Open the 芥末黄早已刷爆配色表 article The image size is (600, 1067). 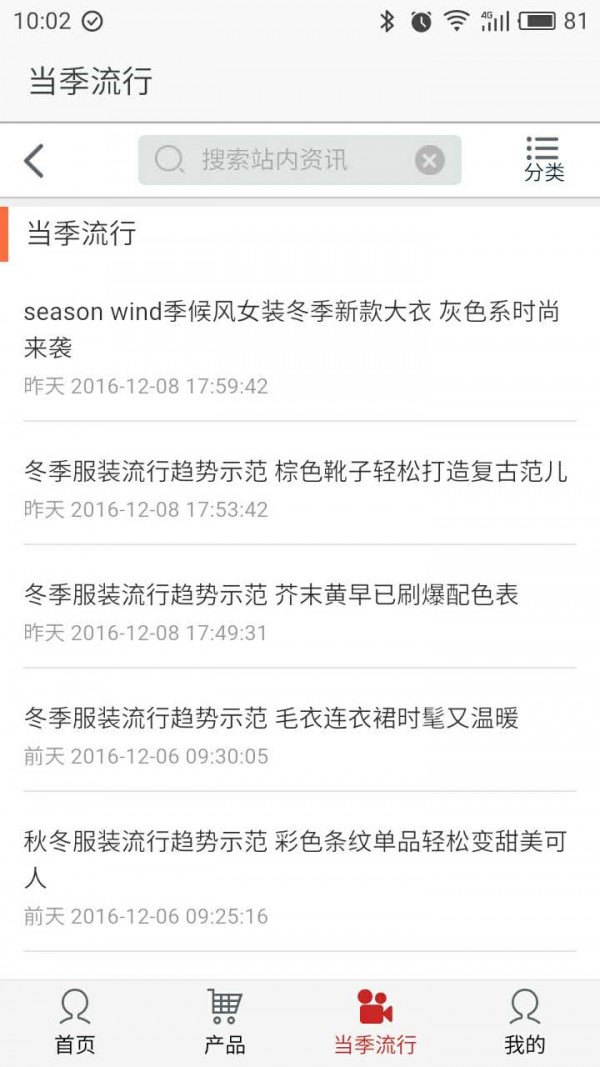point(272,596)
